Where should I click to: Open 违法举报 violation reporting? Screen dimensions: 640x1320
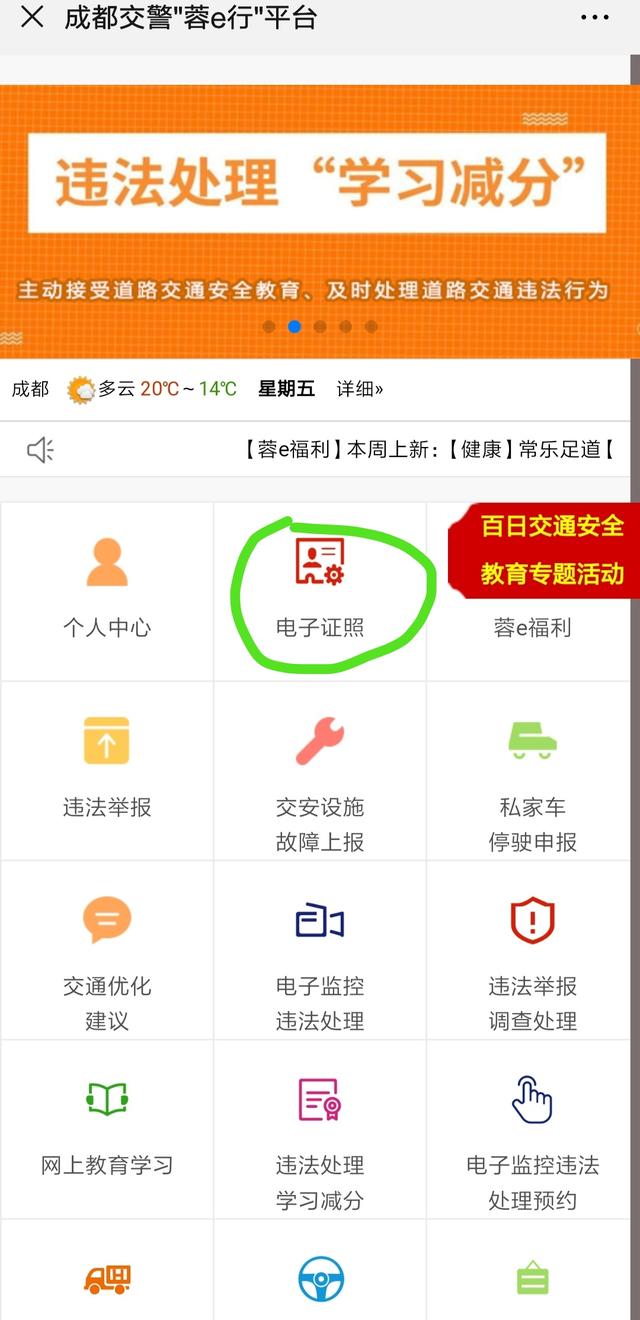107,768
